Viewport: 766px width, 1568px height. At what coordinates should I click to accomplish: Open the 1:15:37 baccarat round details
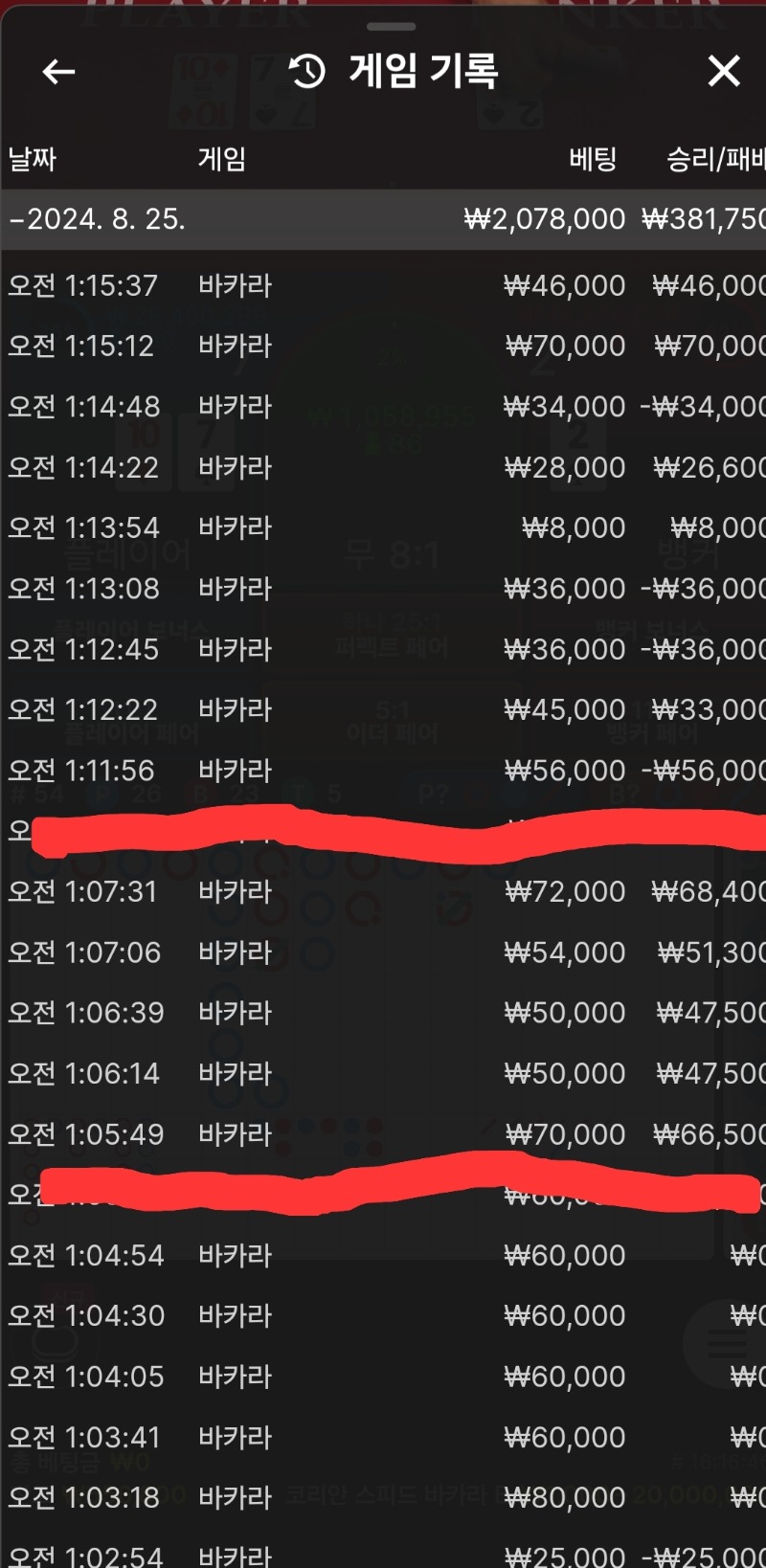pyautogui.click(x=383, y=285)
